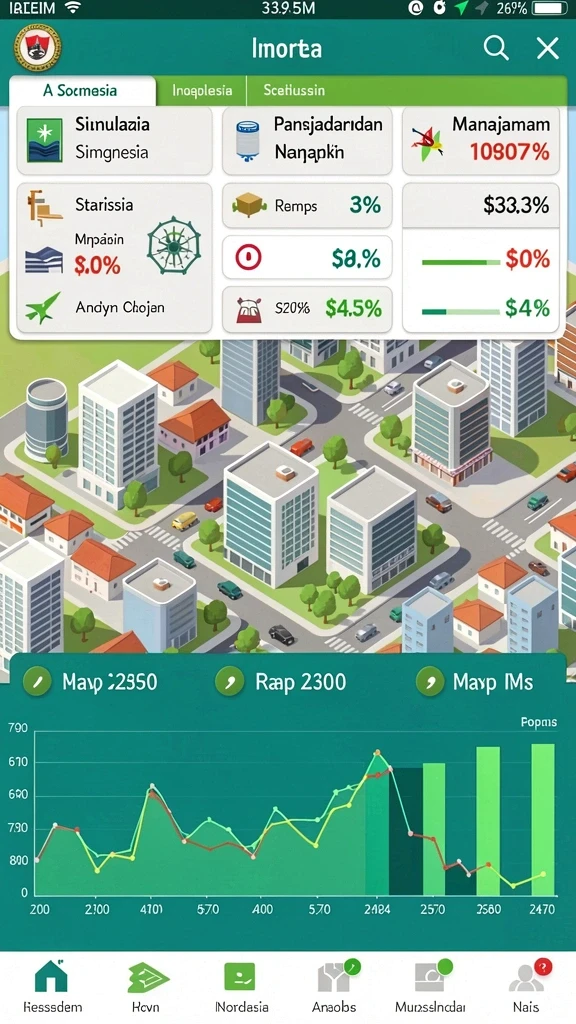Tap the Manajamam card
Viewport: 576px width, 1024px height.
pos(481,140)
